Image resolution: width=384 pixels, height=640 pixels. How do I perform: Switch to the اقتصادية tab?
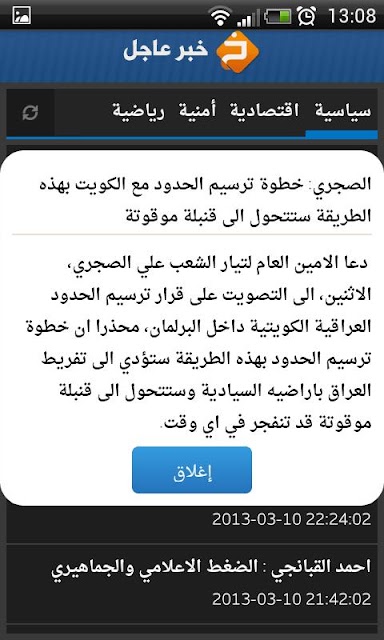coord(264,112)
